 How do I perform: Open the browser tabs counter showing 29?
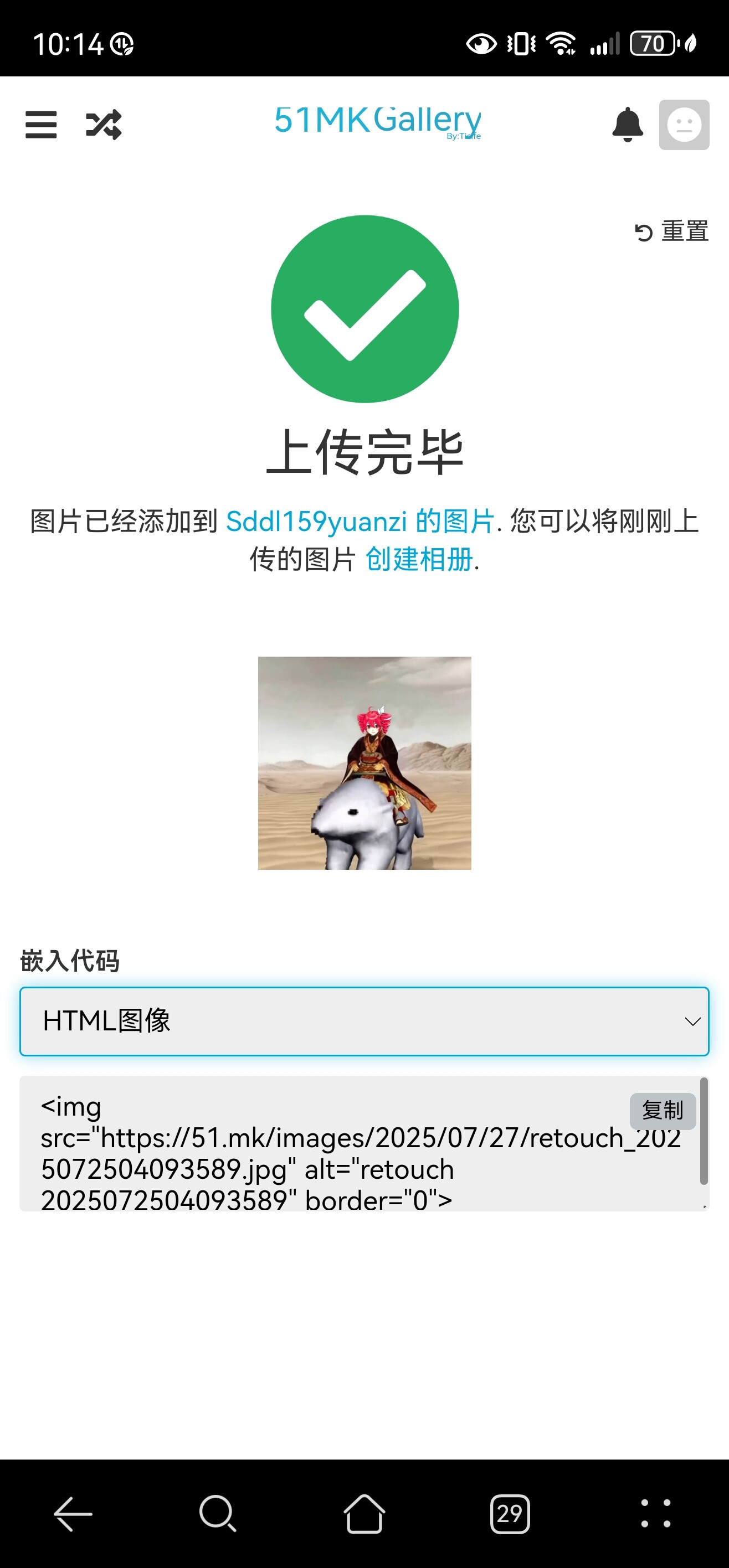510,1513
